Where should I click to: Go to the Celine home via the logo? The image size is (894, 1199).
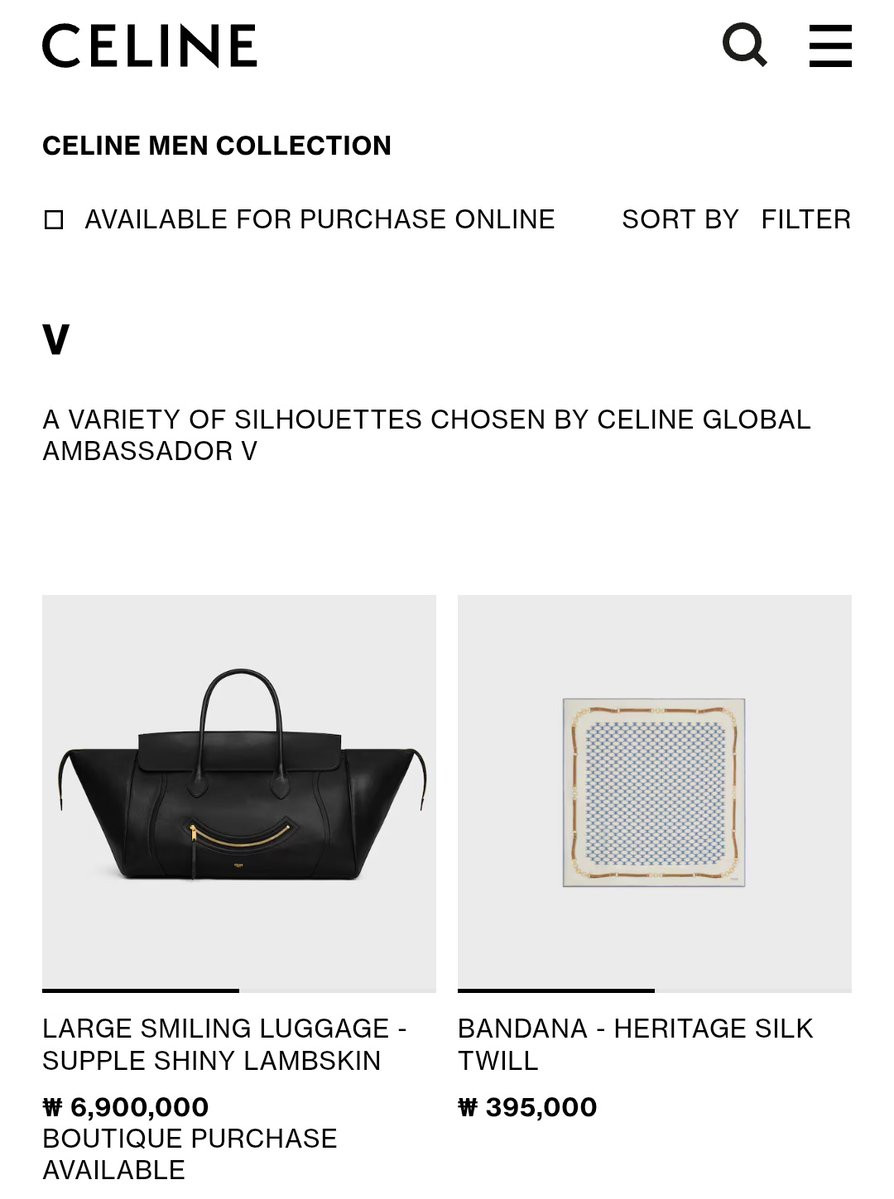(149, 46)
